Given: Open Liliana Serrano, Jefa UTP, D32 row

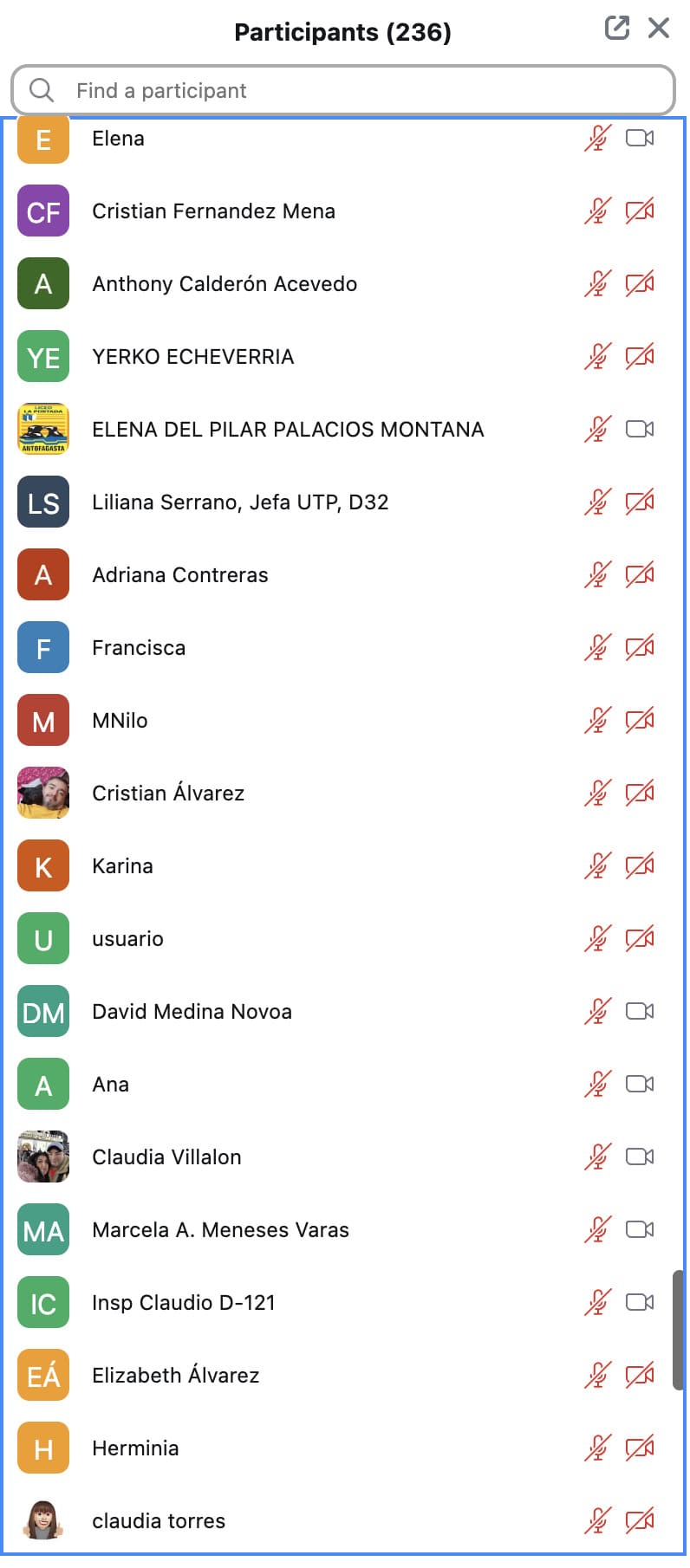Looking at the screenshot, I should click(x=343, y=502).
